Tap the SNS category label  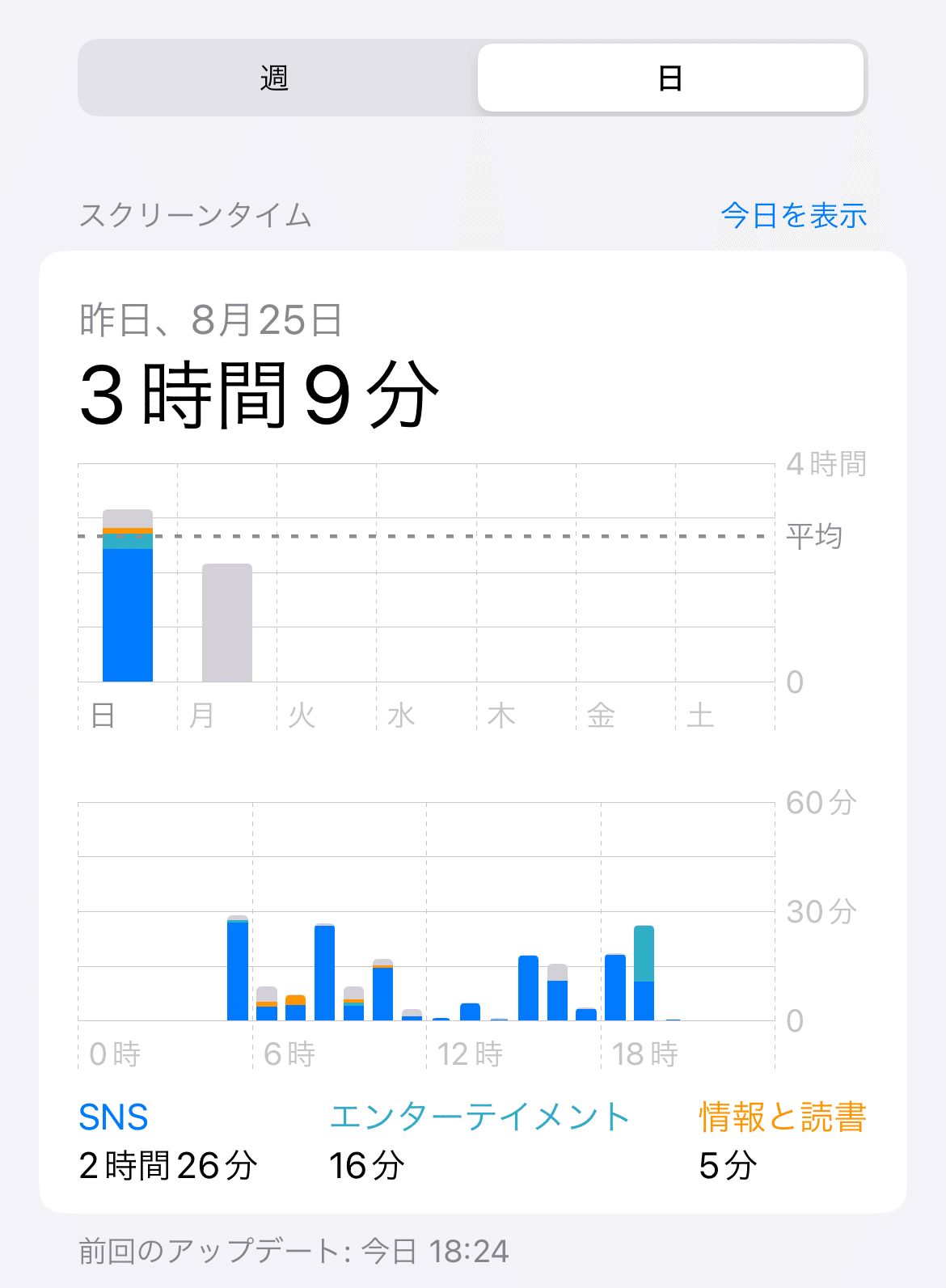(x=112, y=1117)
